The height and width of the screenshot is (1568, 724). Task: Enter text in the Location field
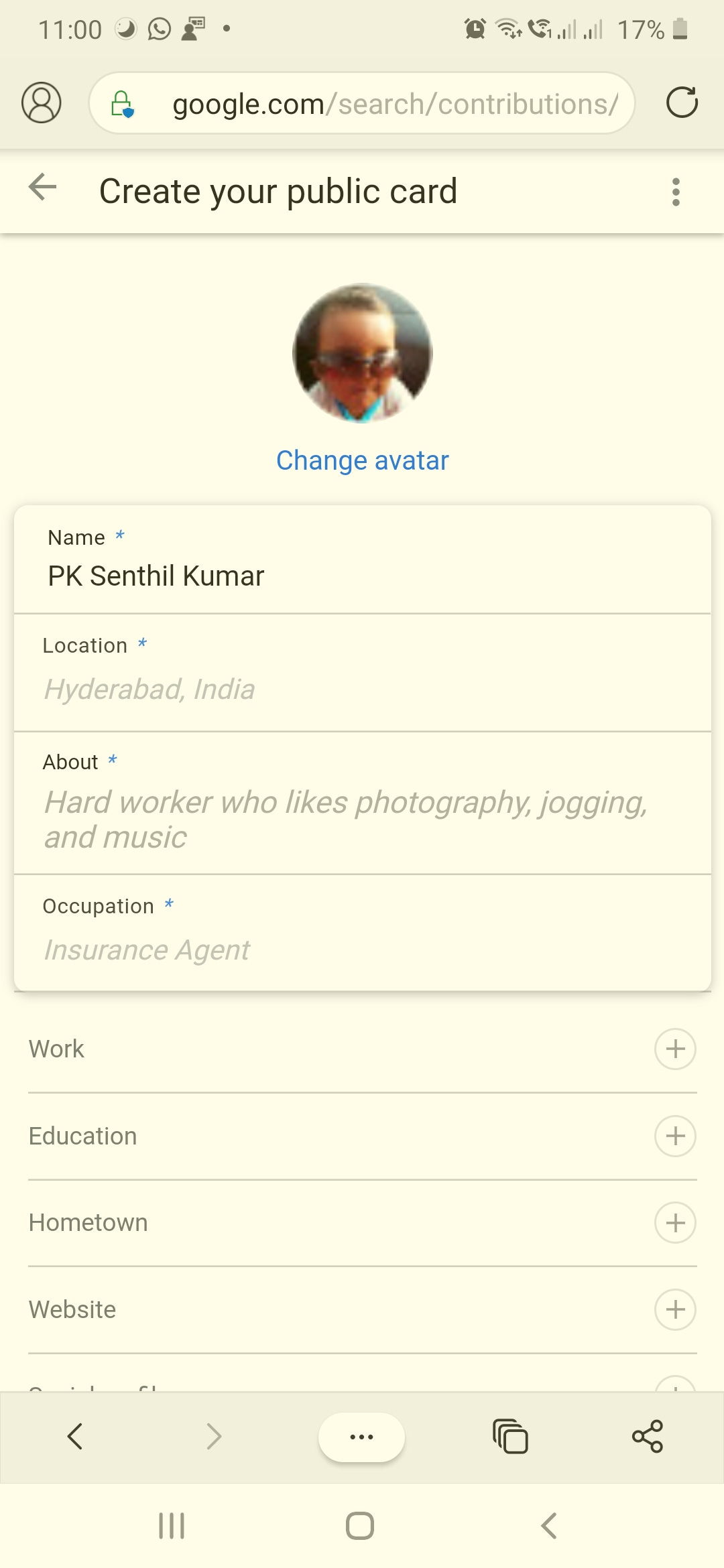[x=362, y=673]
